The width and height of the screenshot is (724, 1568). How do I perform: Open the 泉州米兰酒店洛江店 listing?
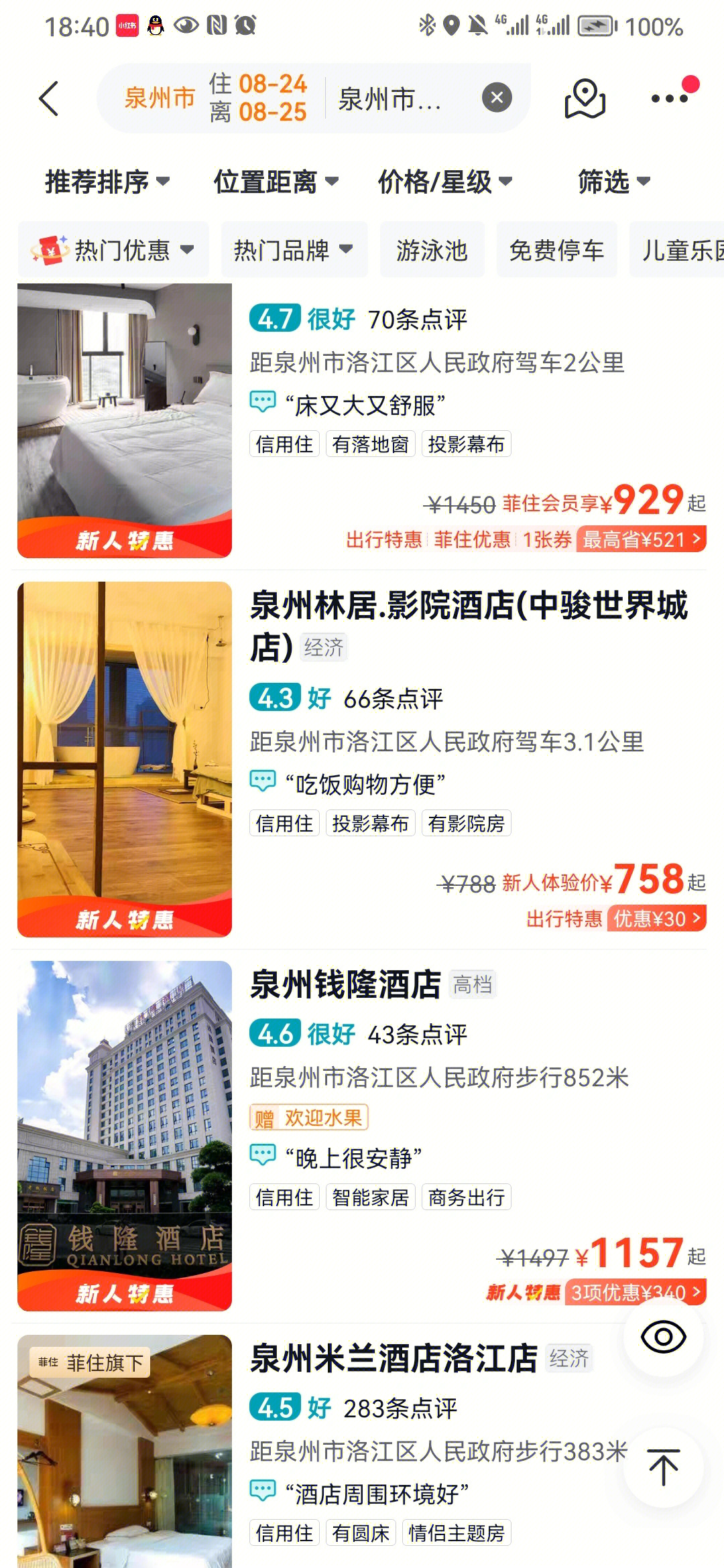394,1359
